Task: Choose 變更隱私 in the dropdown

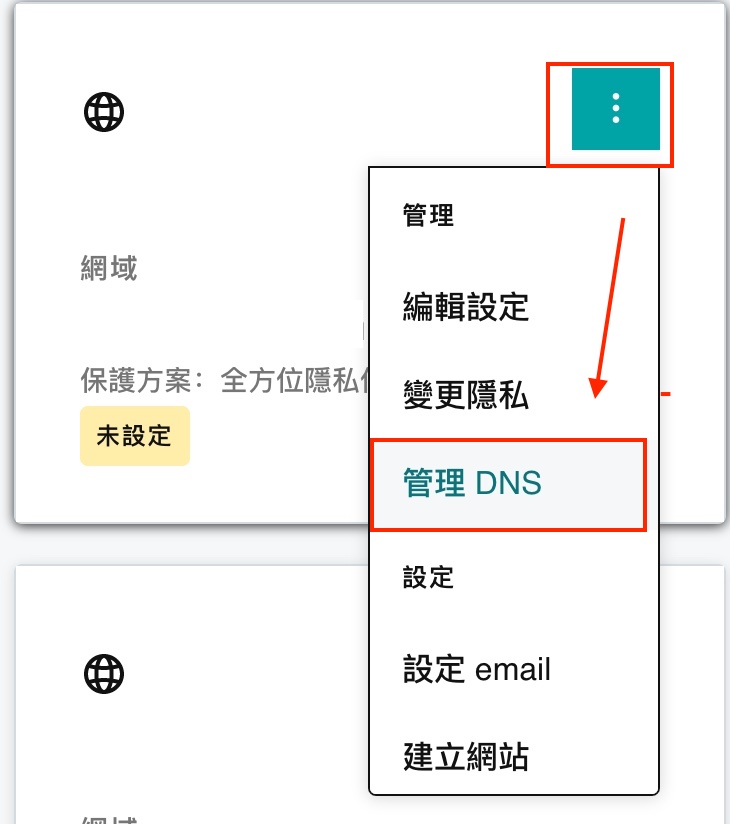Action: coord(466,395)
